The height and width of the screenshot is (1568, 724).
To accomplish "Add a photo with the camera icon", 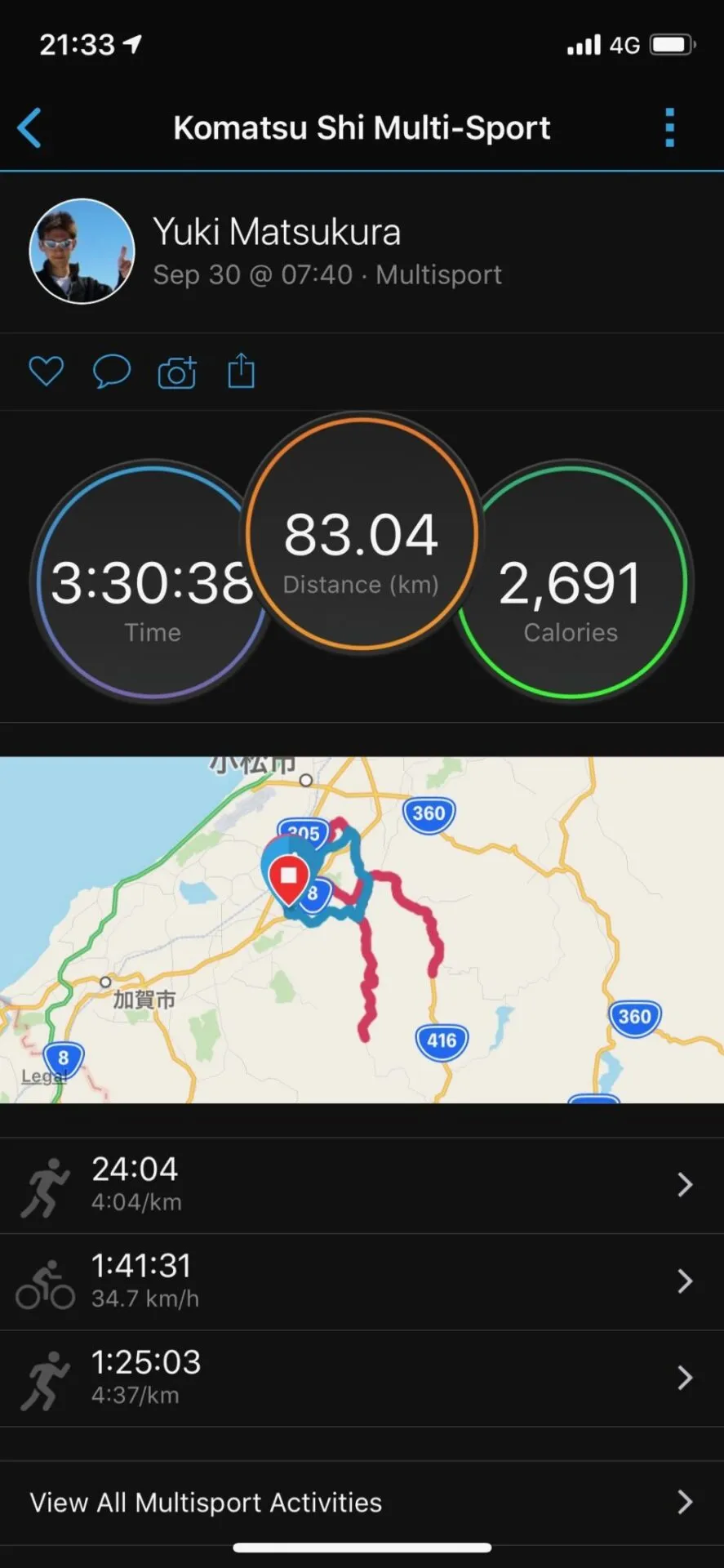I will [x=177, y=372].
